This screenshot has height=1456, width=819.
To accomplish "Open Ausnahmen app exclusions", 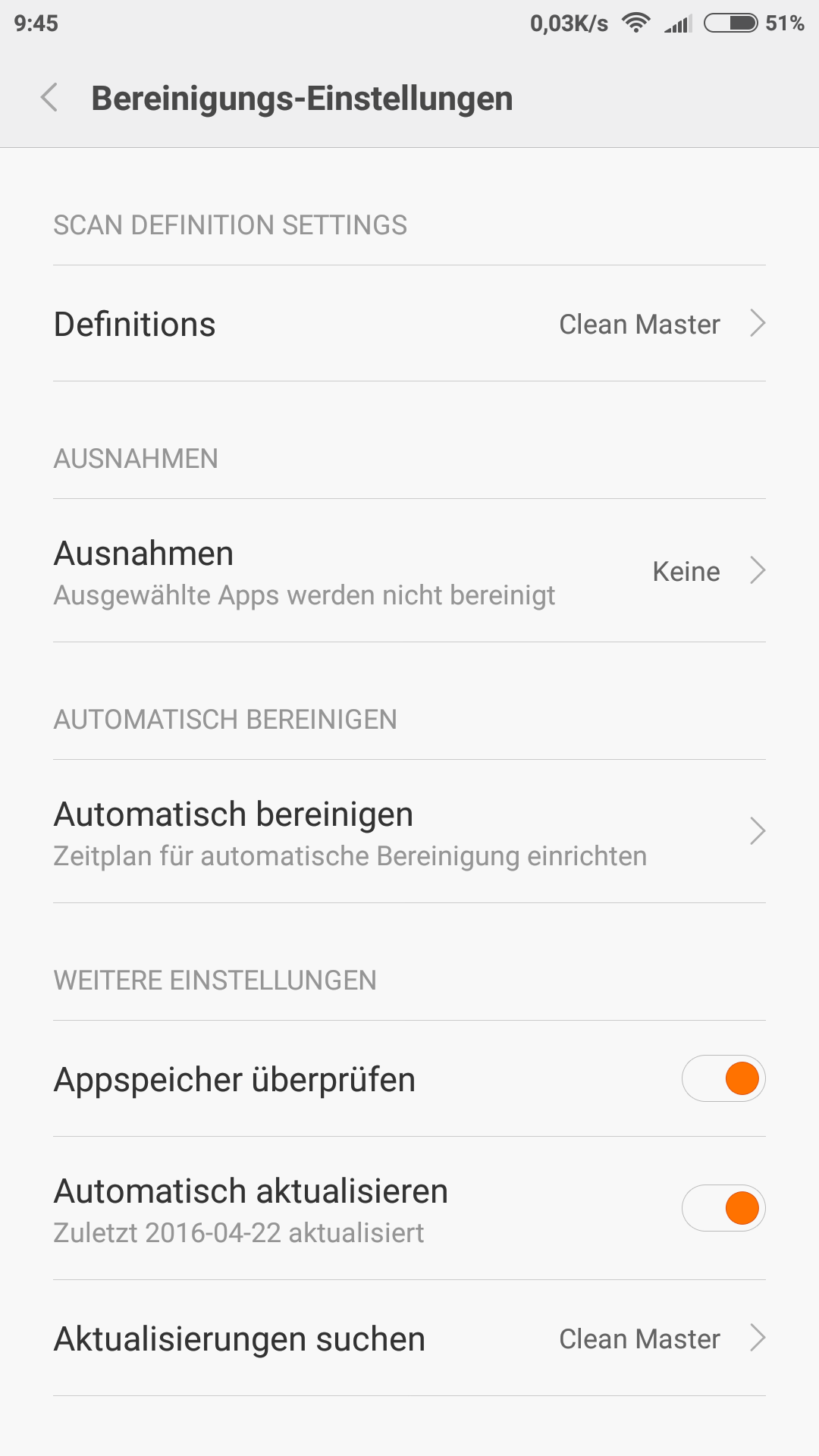I will click(409, 571).
